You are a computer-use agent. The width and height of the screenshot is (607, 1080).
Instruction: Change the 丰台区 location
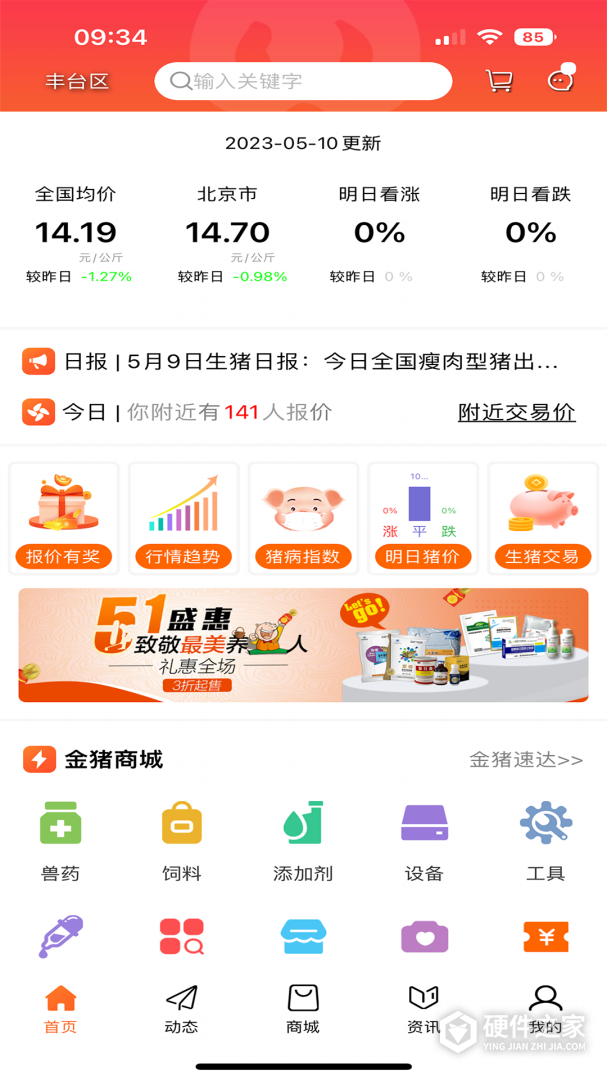tap(77, 82)
